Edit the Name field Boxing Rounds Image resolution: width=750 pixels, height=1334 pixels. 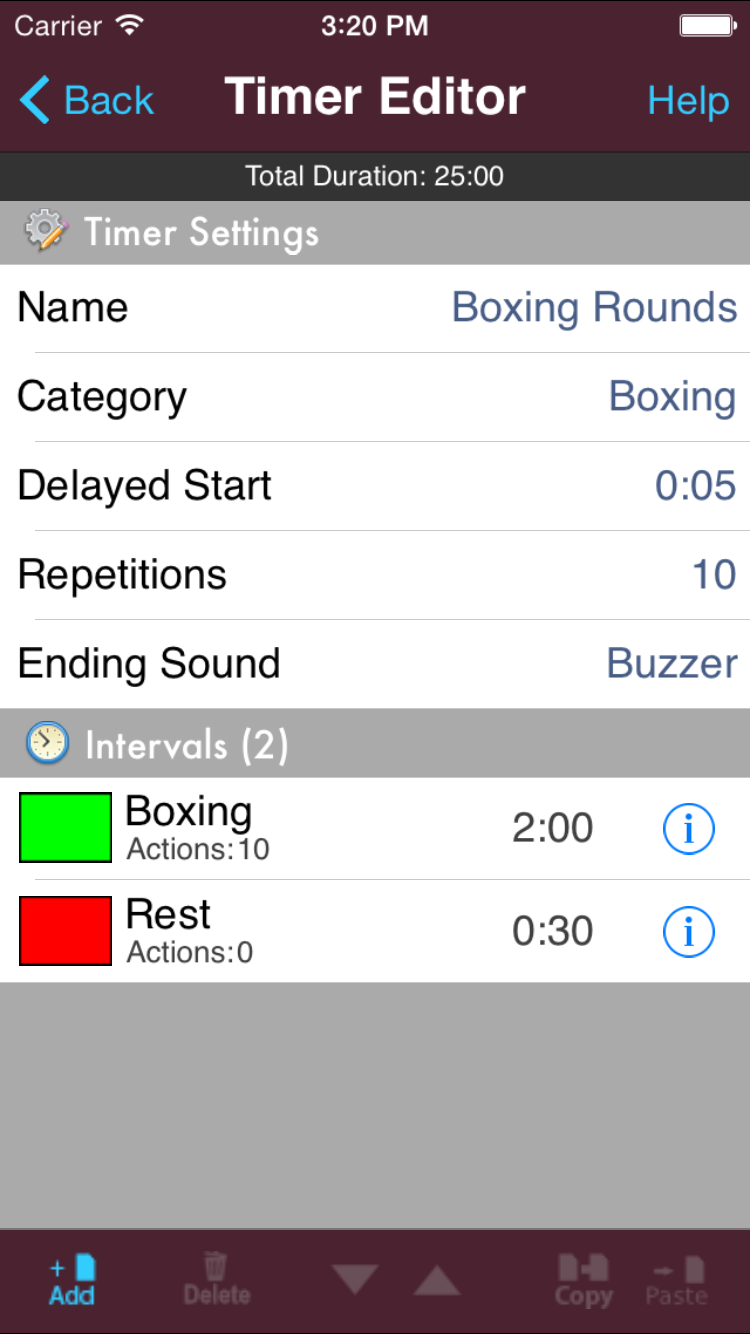(375, 308)
